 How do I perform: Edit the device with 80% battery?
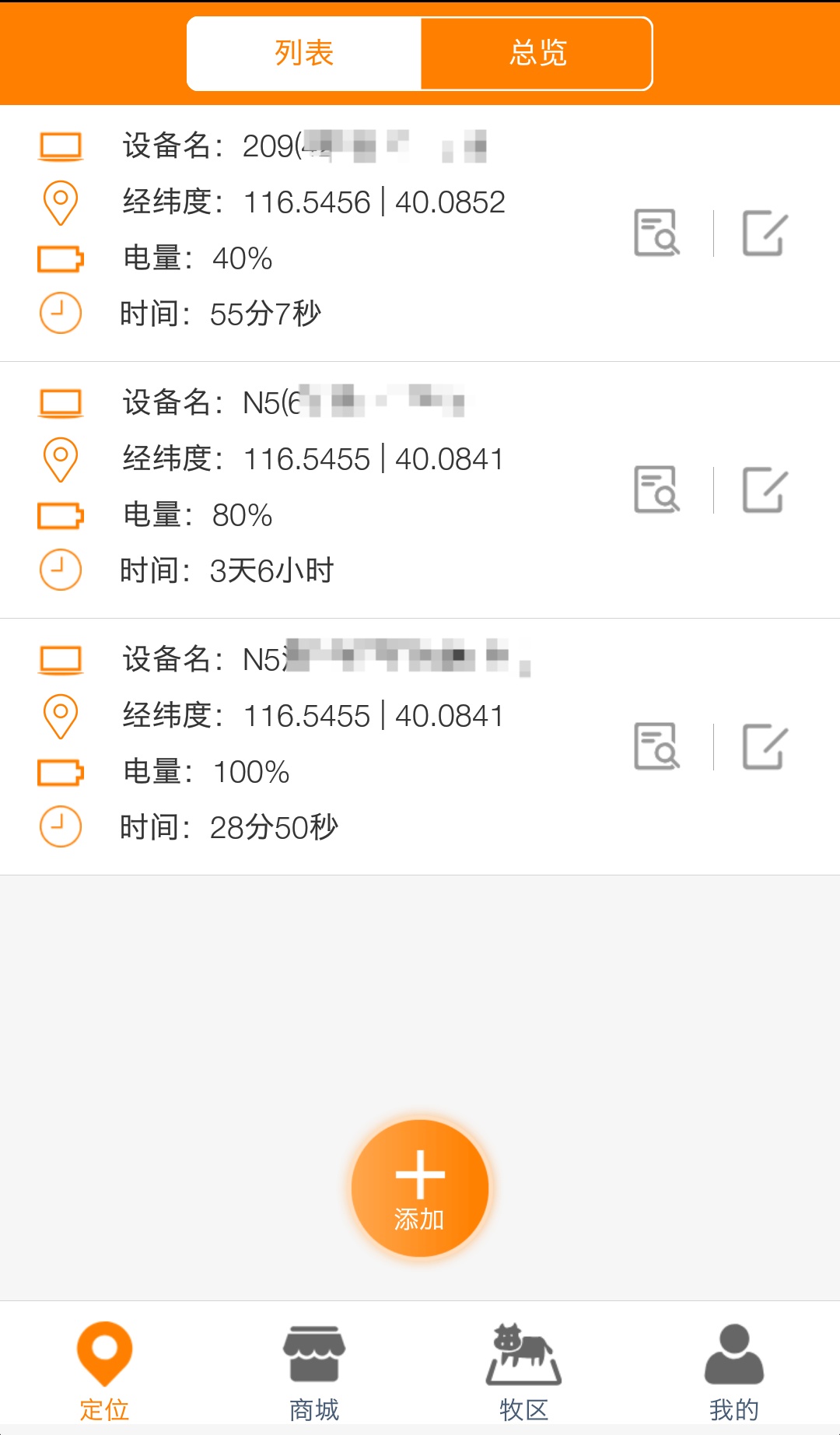pyautogui.click(x=765, y=489)
